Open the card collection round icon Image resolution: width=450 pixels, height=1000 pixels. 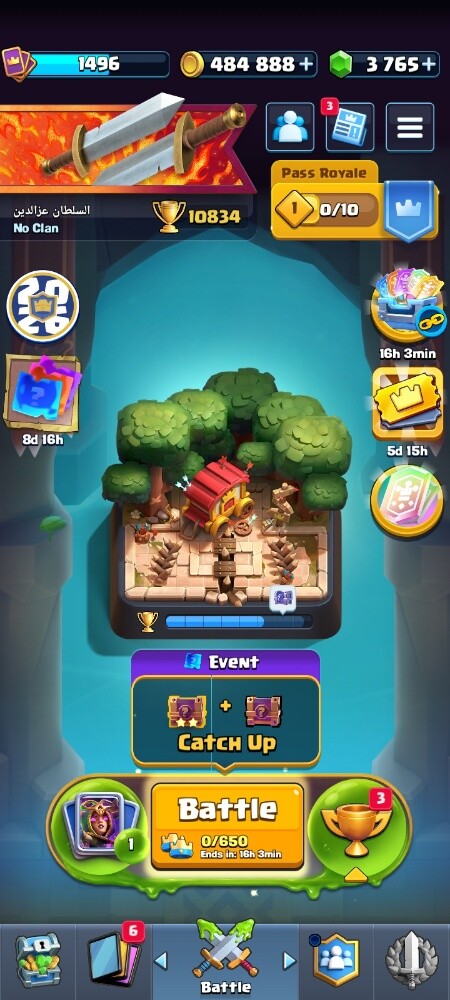pos(407,500)
